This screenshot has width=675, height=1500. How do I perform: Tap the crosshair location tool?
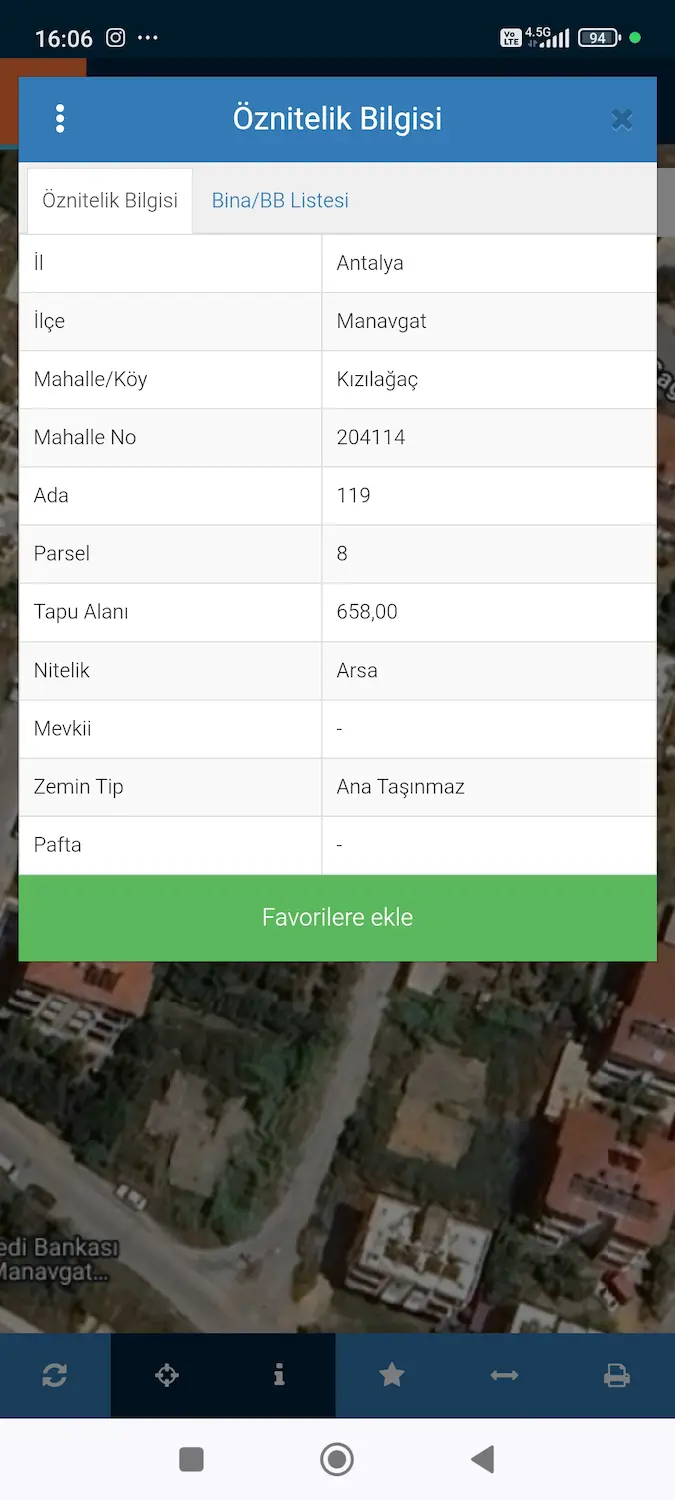(167, 1376)
